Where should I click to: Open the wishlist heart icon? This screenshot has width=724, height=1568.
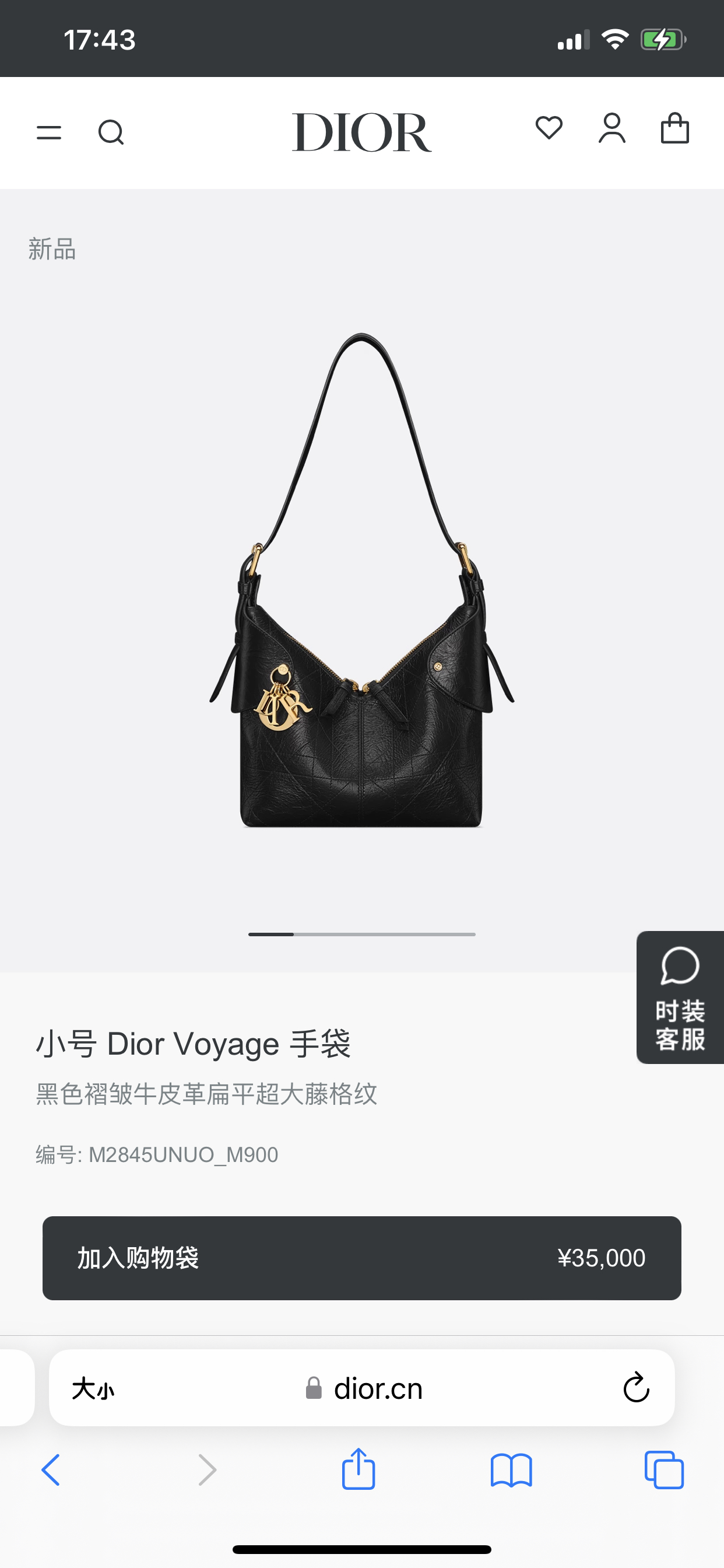[x=549, y=128]
